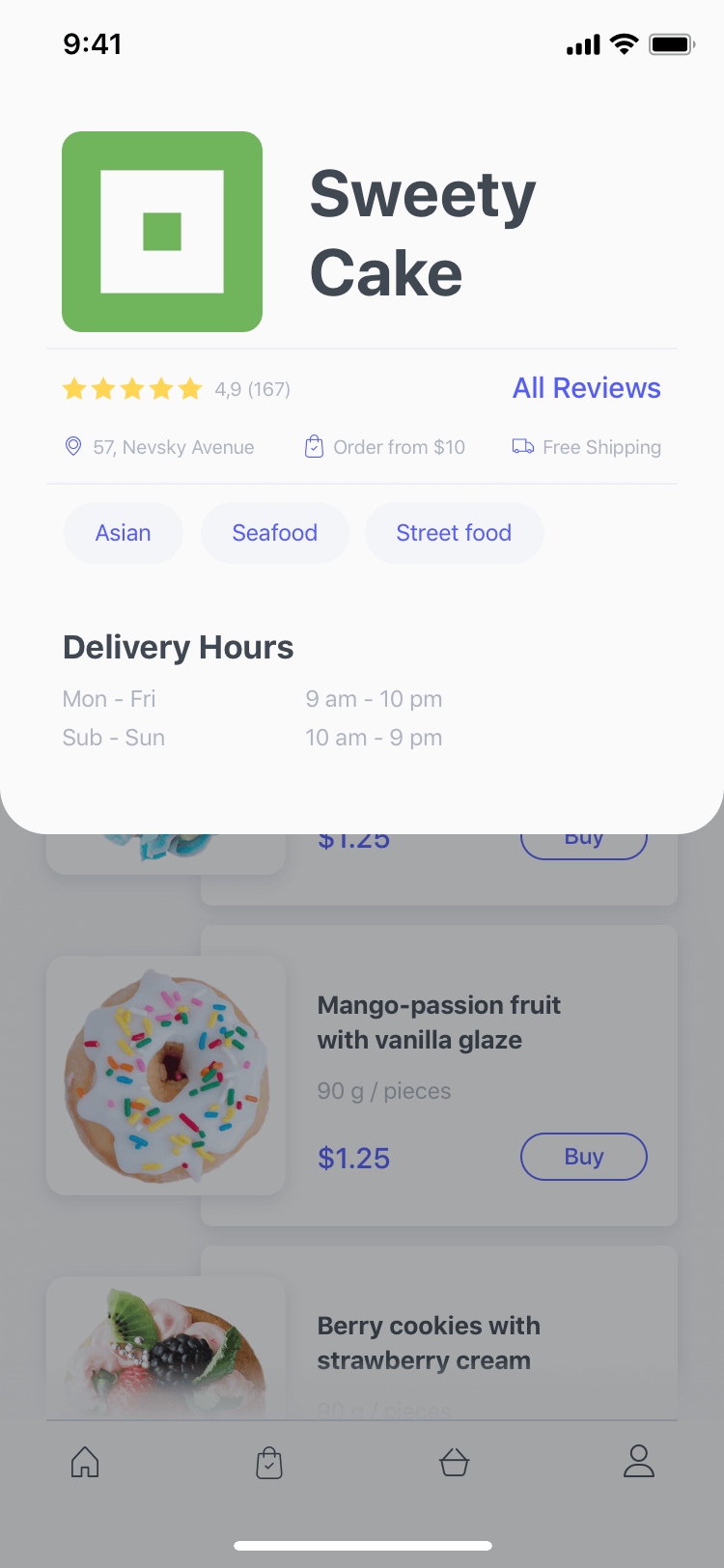Click the 4,9 (167) rating link
The width and height of the screenshot is (724, 1568).
click(251, 389)
